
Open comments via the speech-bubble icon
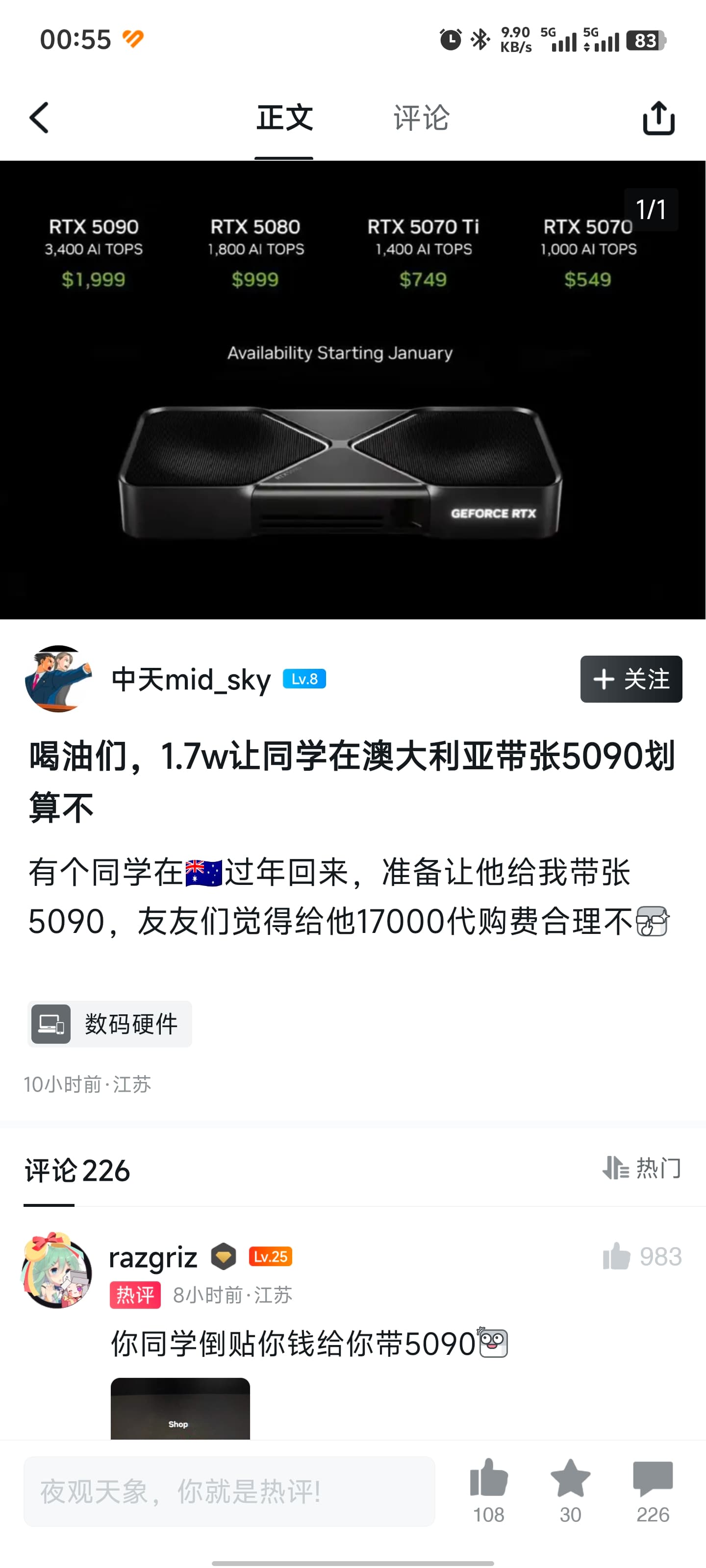point(653,1479)
